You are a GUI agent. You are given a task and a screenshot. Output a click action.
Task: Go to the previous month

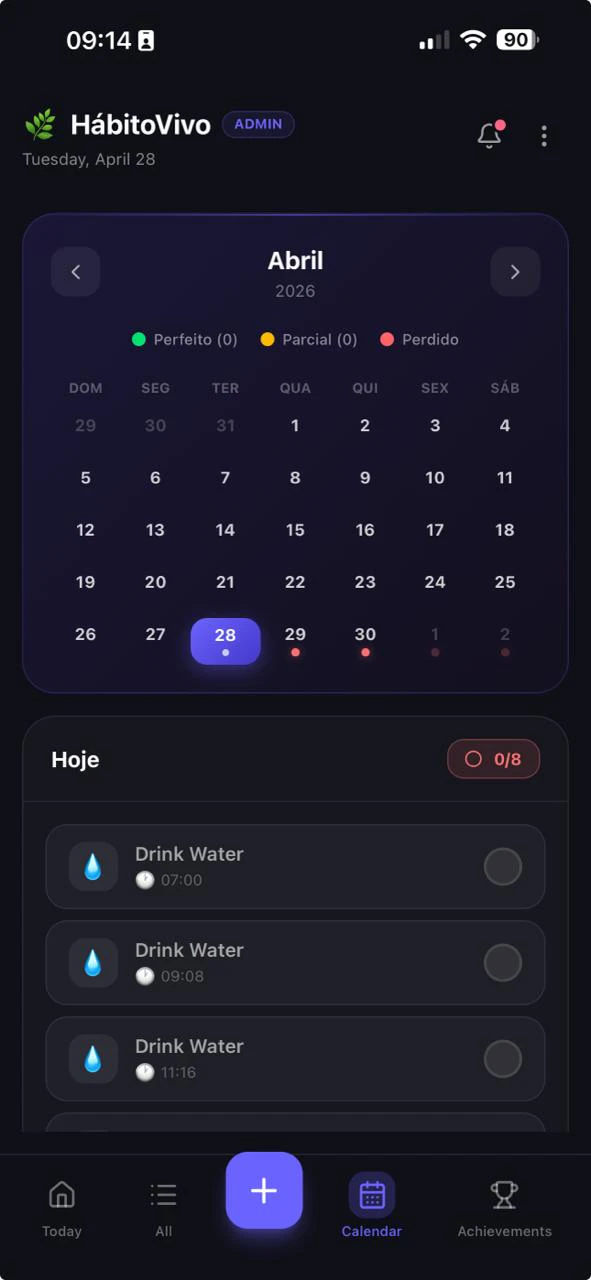tap(76, 272)
